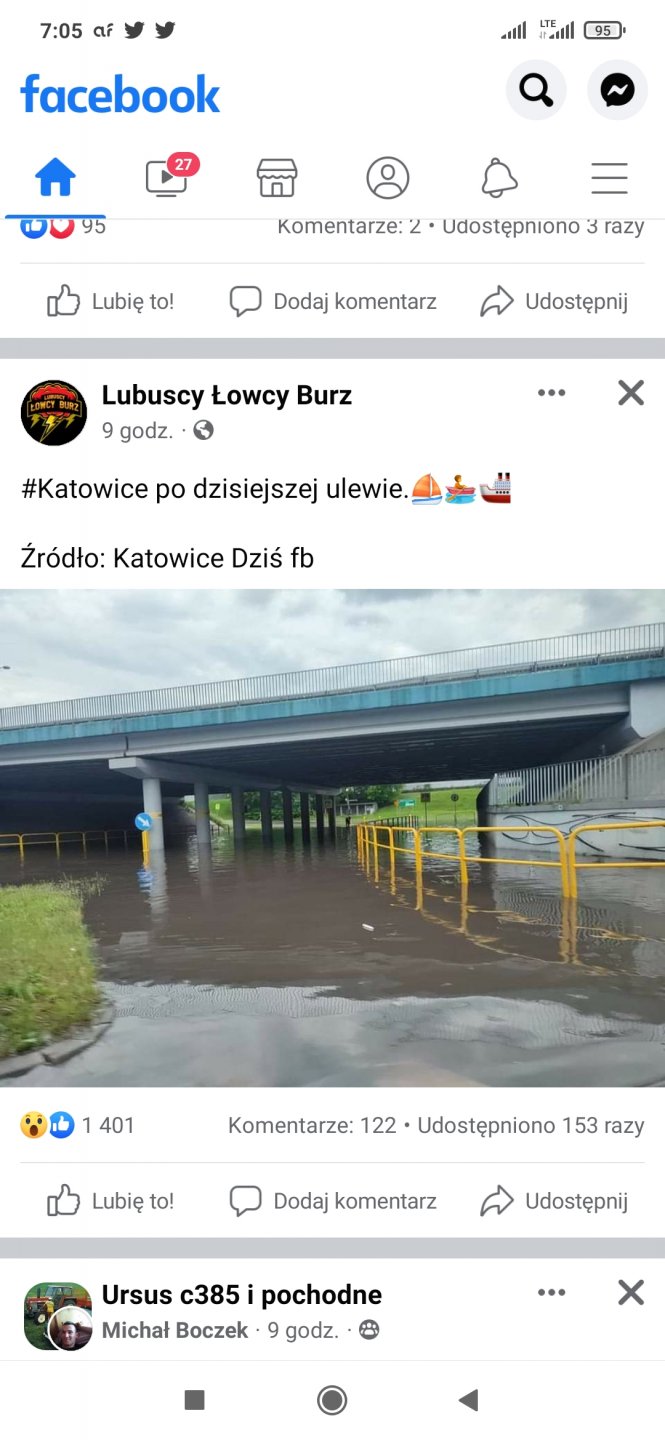Screen dimensions: 665x1440
Task: Switch to the Marketplace tab
Action: click(x=277, y=178)
